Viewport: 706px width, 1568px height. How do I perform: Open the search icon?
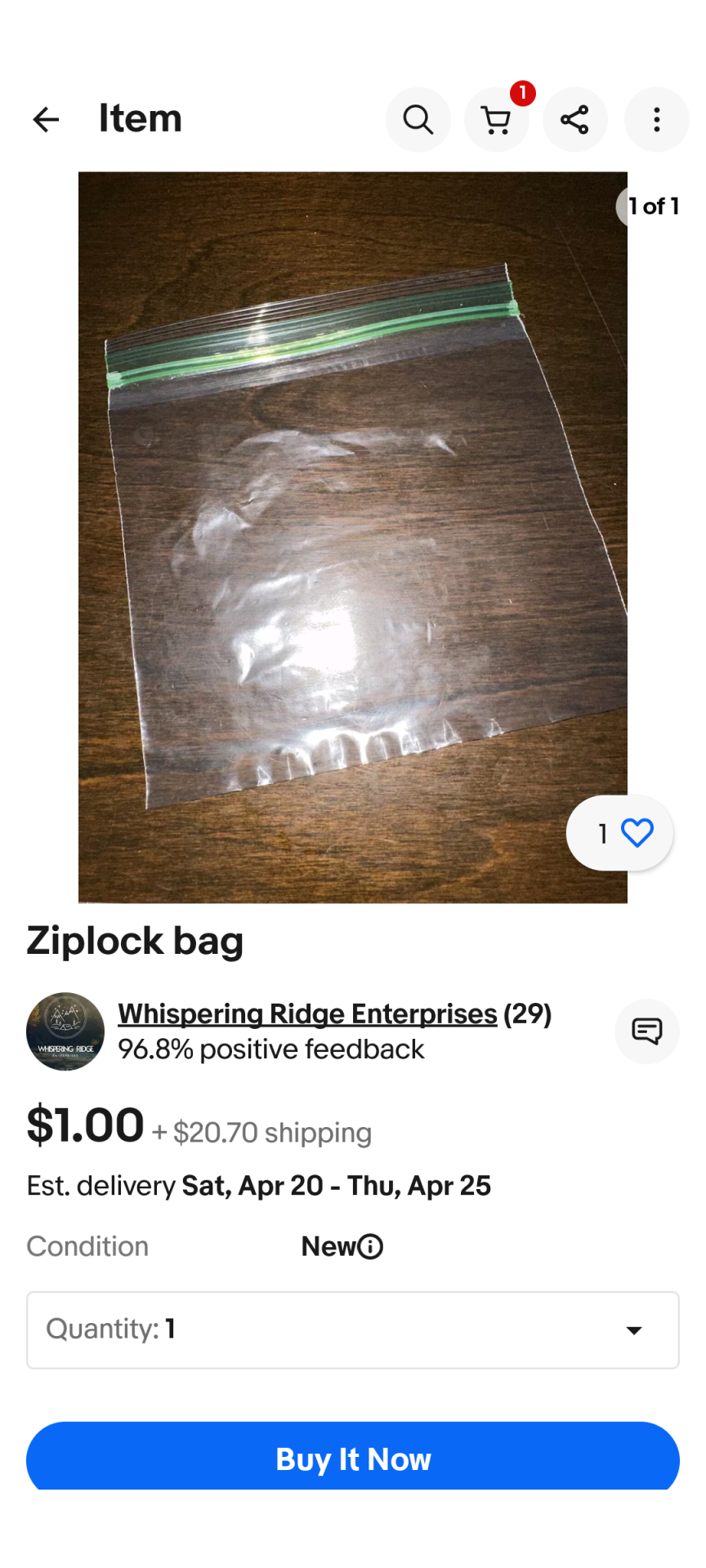click(418, 120)
